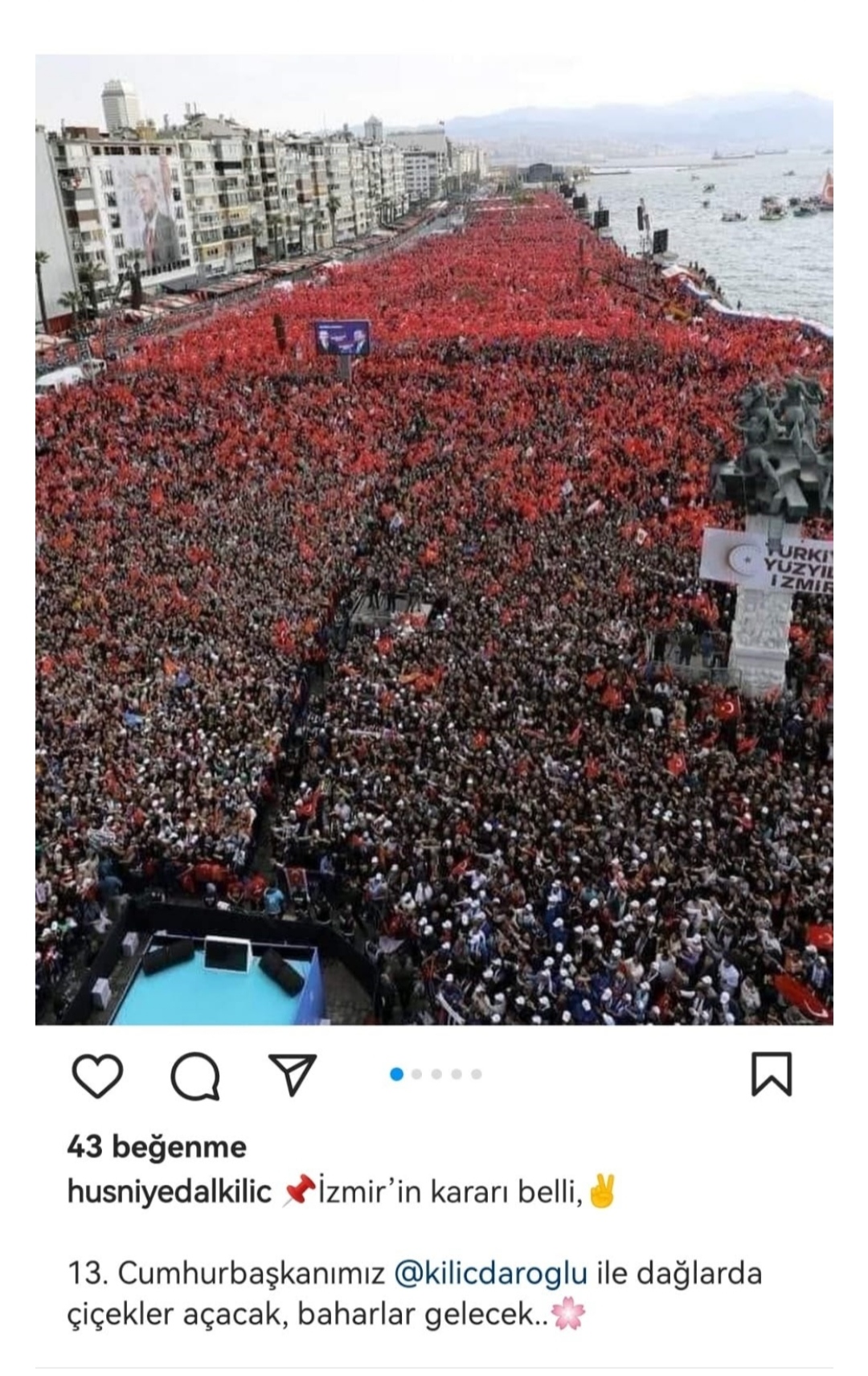Share the post via paper plane icon

pos(292,1075)
